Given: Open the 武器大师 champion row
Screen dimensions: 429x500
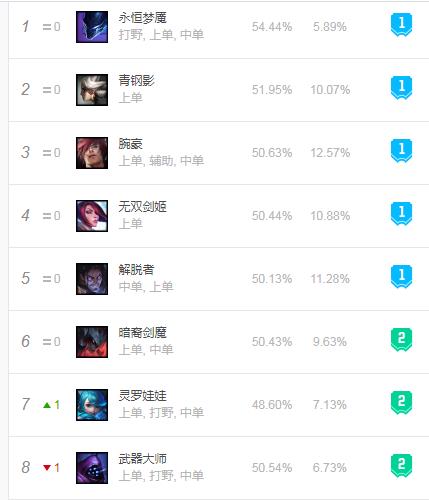Looking at the screenshot, I should click(x=219, y=468).
